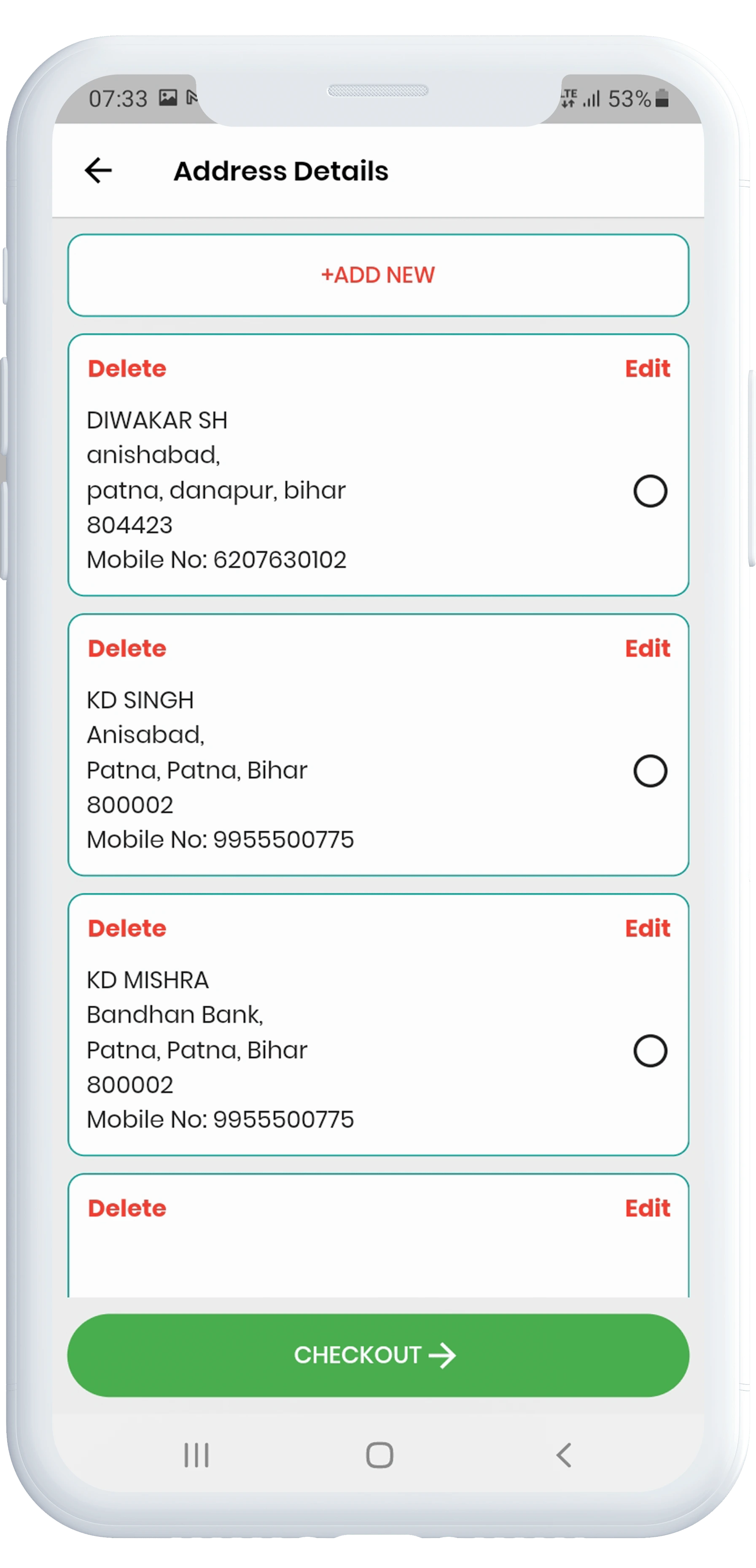Pick the KD MISHRA address radio button
The height and width of the screenshot is (1568, 756).
coord(650,1051)
